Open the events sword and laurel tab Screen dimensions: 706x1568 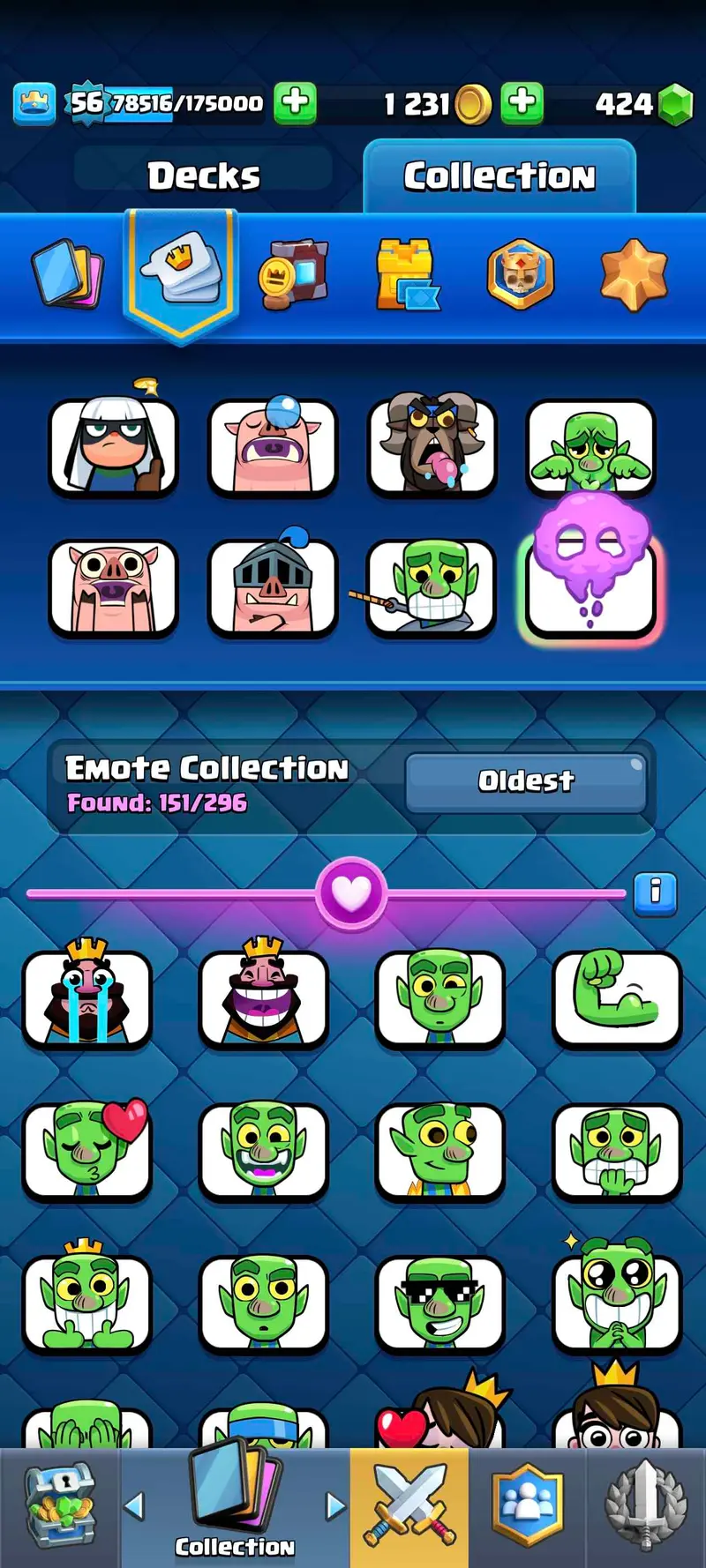point(646,1508)
